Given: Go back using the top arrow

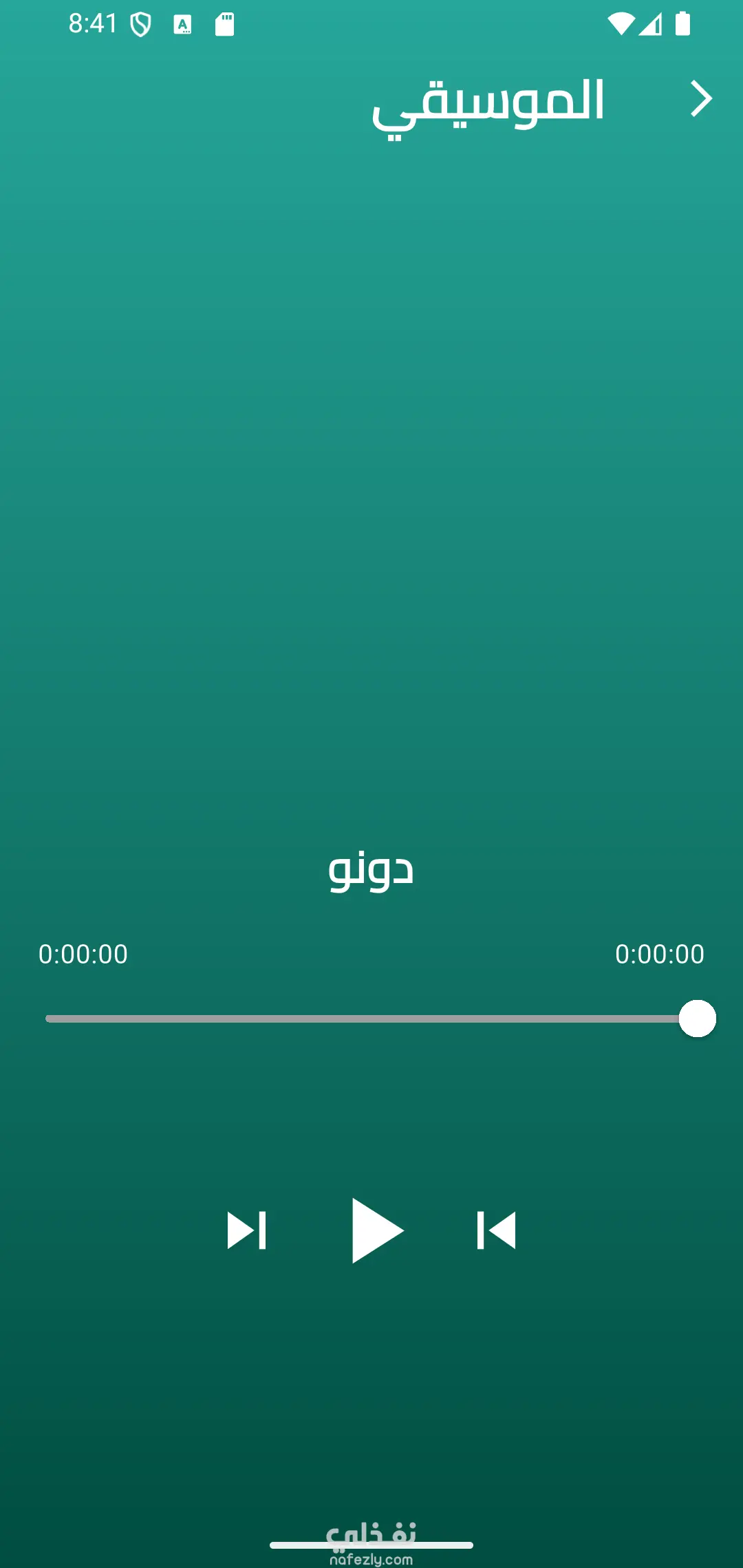Looking at the screenshot, I should click(701, 99).
